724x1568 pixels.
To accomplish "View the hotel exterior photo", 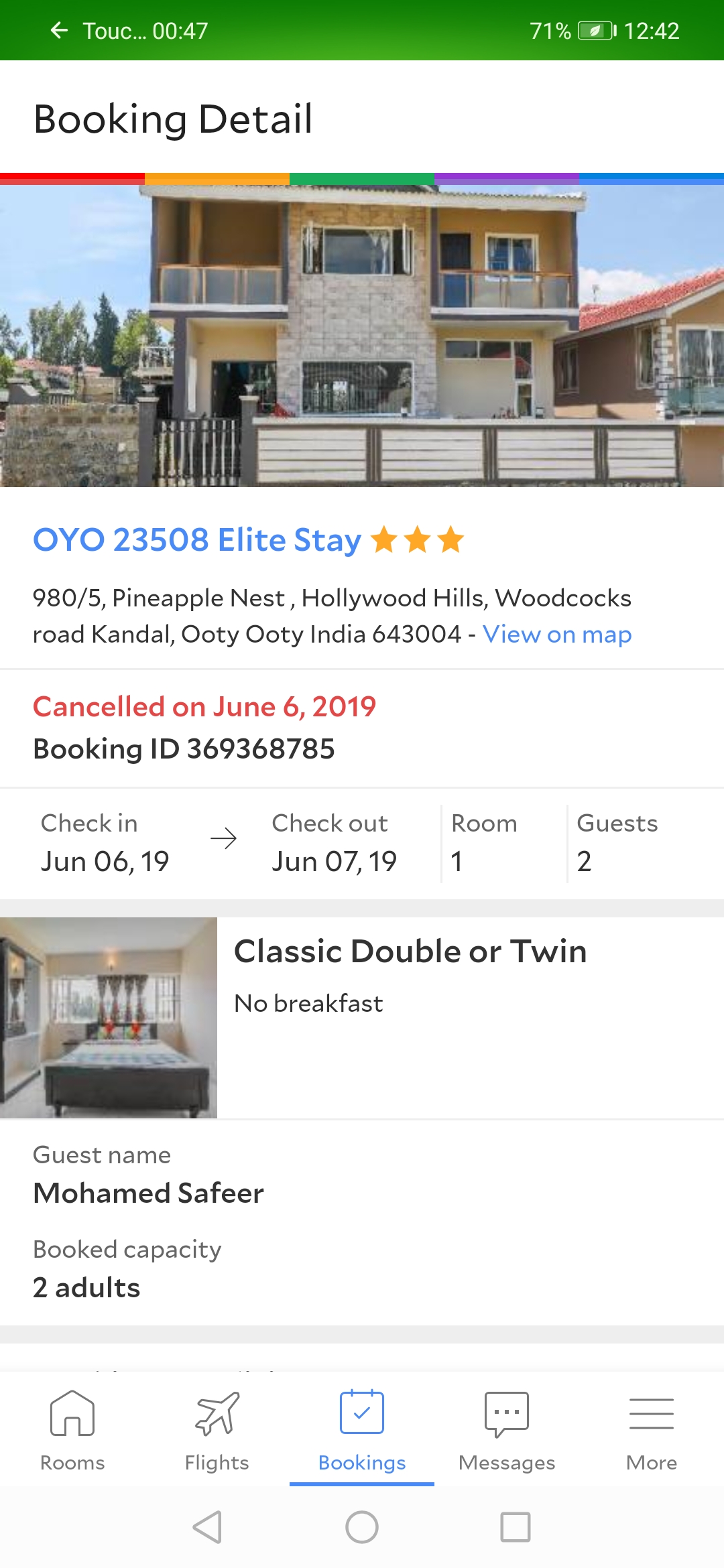I will [362, 335].
